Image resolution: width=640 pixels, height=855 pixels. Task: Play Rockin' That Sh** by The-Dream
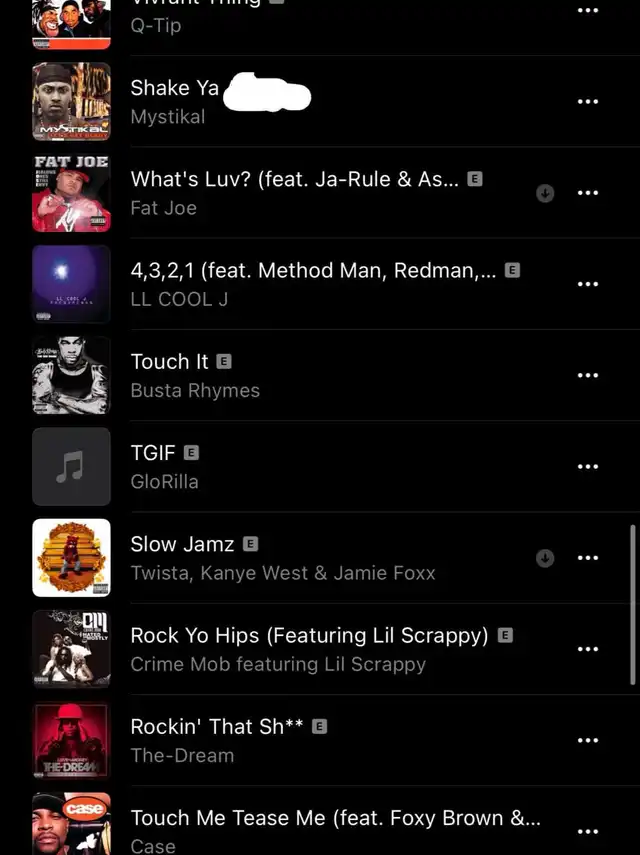[x=327, y=740]
